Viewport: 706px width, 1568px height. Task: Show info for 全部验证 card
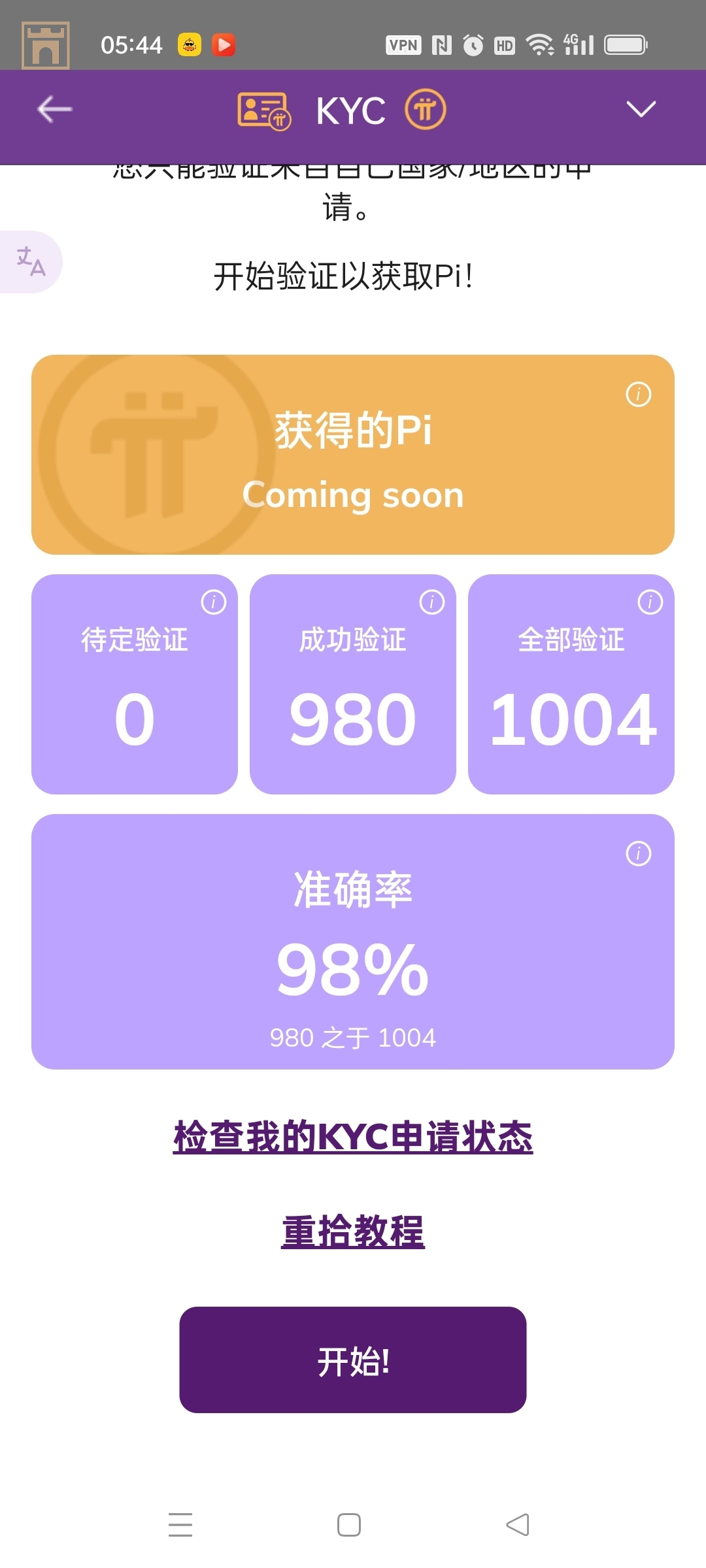(650, 602)
